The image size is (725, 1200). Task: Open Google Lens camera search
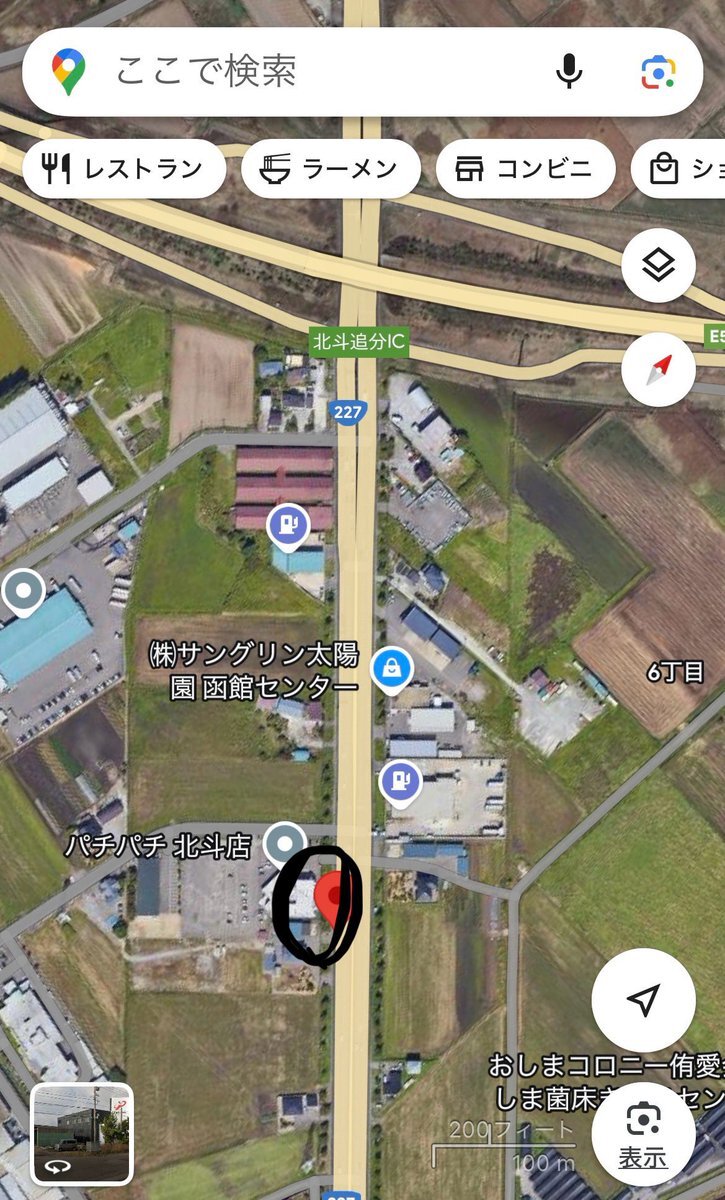(x=658, y=72)
